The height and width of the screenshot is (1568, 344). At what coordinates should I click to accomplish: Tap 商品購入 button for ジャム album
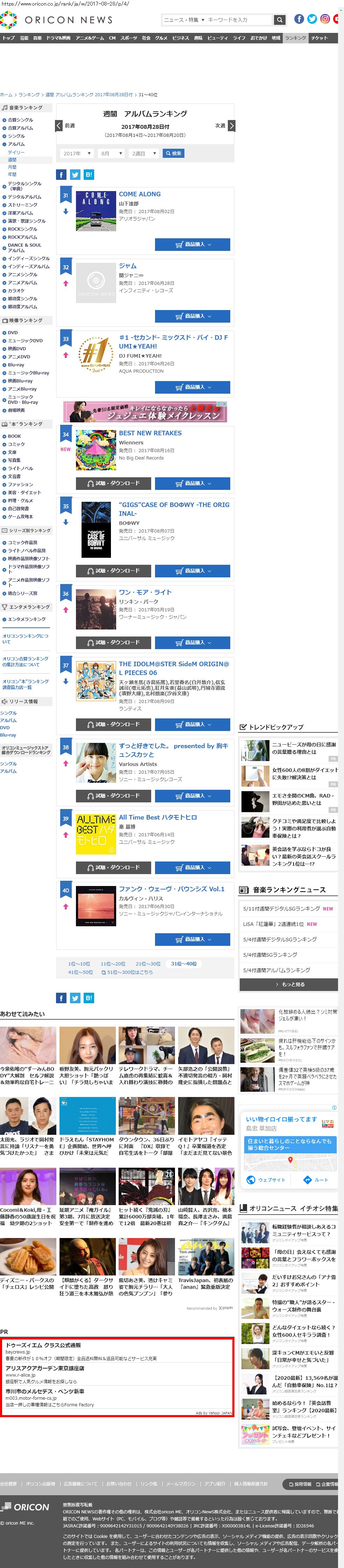(192, 316)
